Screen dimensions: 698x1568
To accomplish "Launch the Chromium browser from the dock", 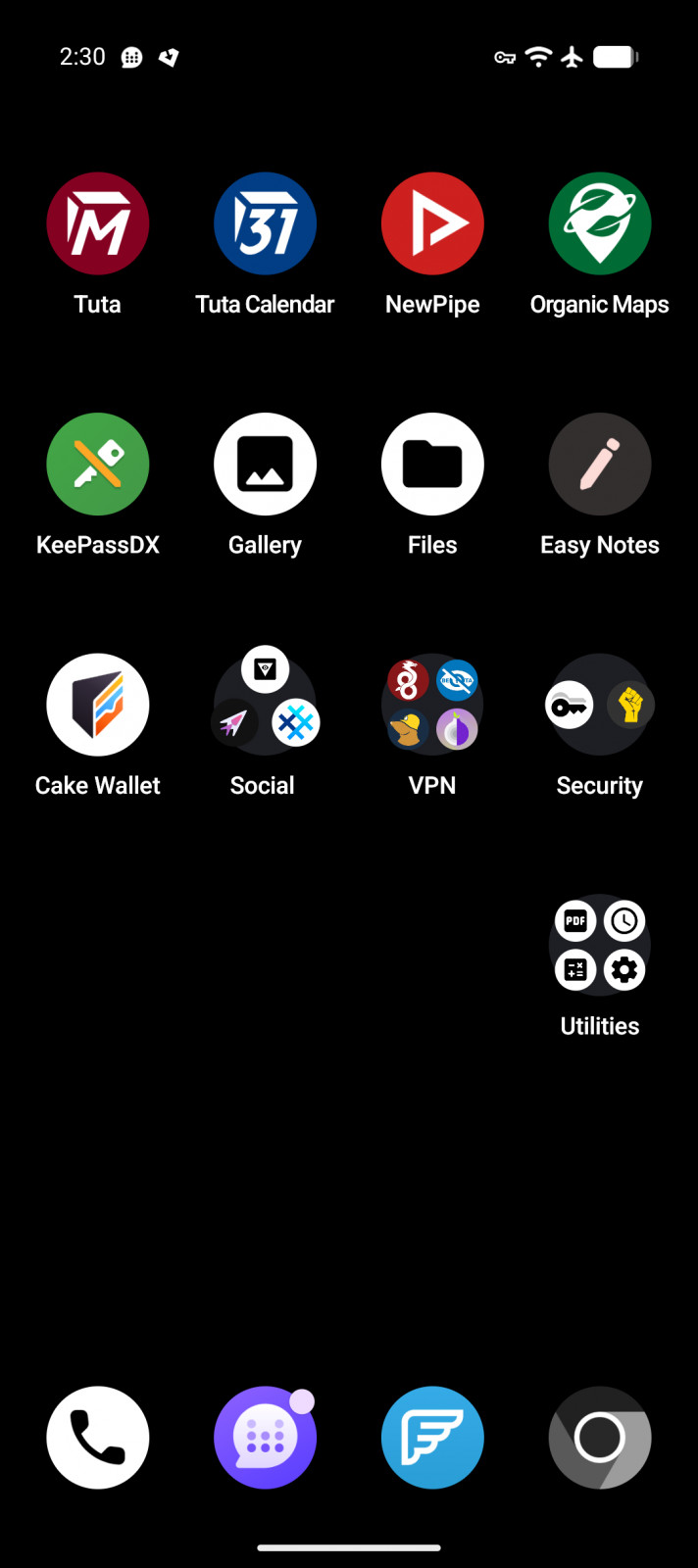I will click(600, 1438).
